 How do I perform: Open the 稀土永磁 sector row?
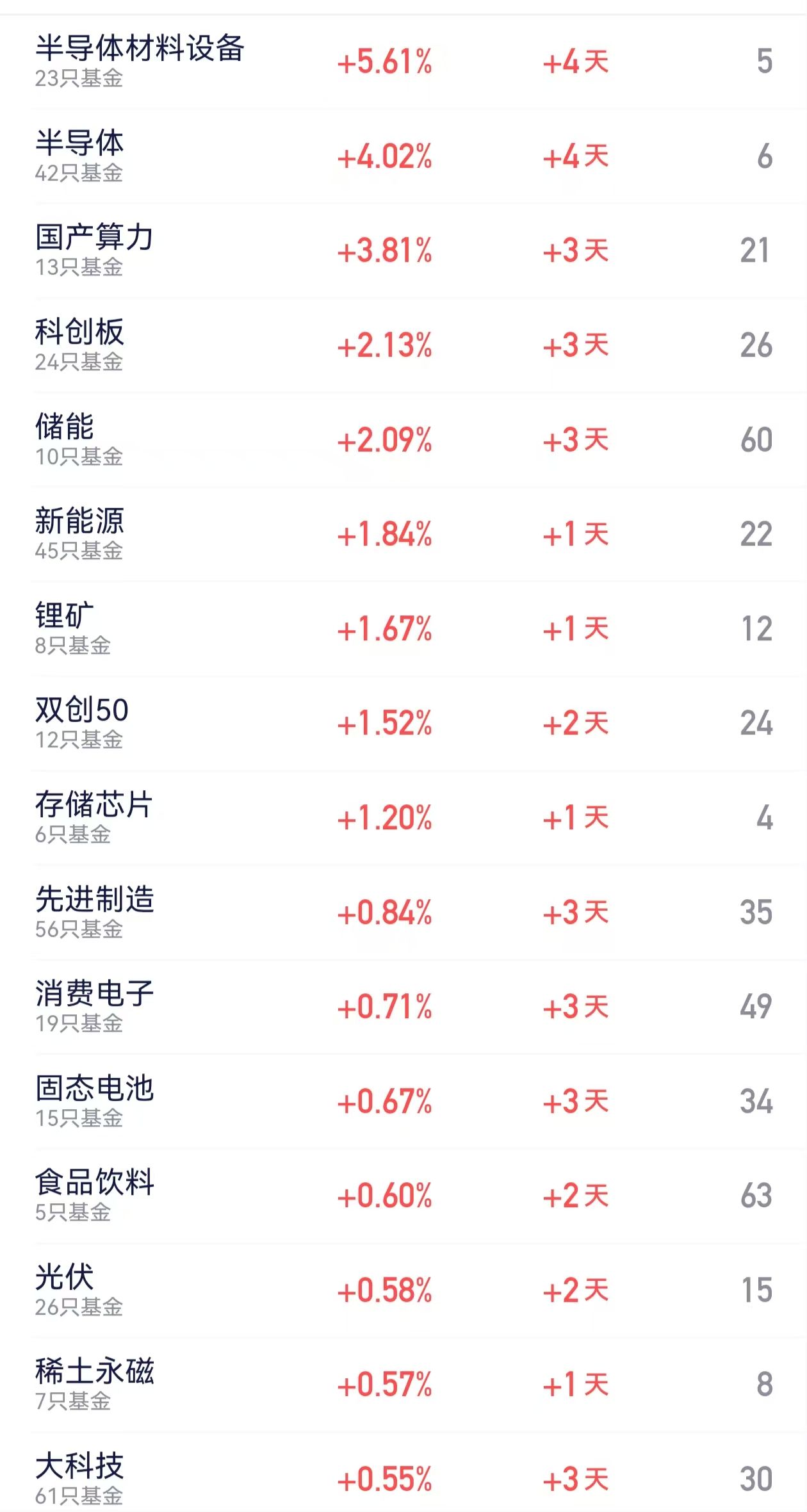coord(403,1385)
